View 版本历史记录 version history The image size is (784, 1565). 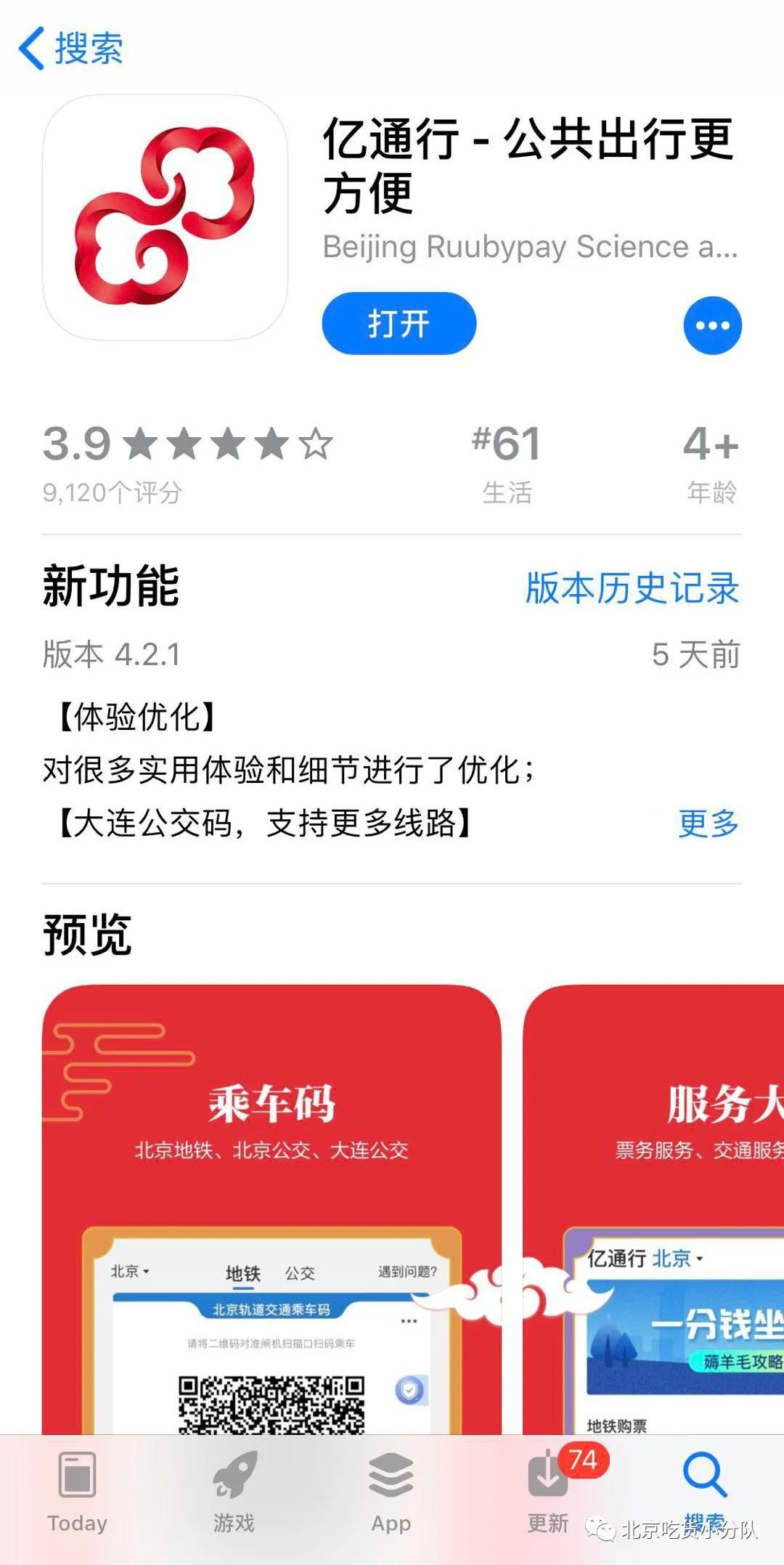click(632, 588)
